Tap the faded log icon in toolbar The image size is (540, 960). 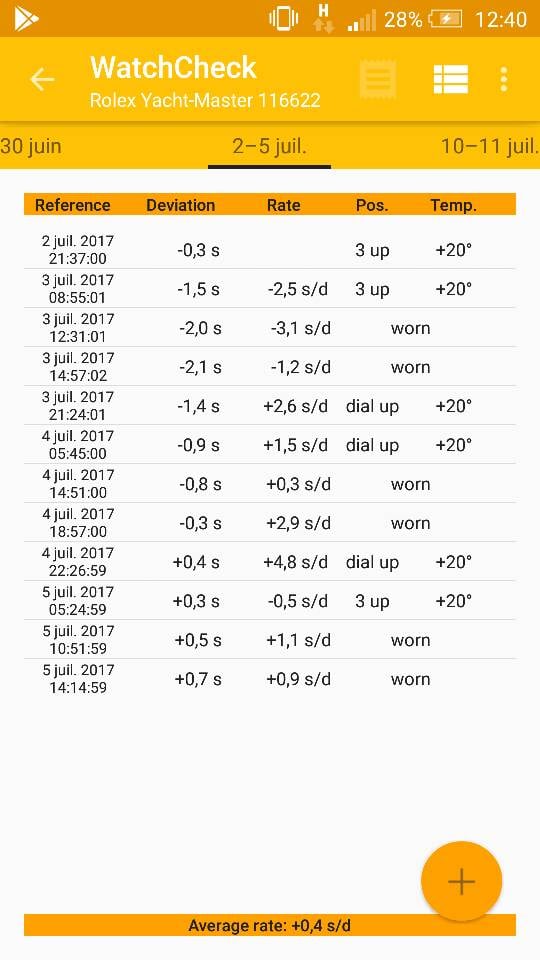pos(378,80)
